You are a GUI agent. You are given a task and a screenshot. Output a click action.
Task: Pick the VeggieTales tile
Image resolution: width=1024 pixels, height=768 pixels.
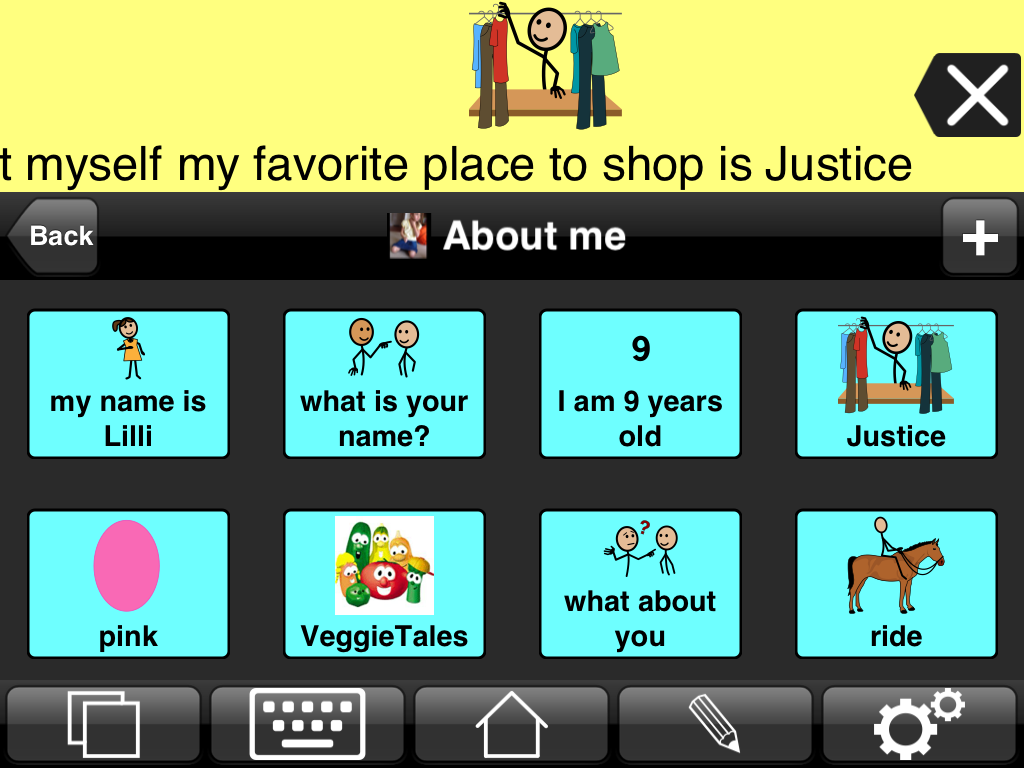pyautogui.click(x=384, y=584)
